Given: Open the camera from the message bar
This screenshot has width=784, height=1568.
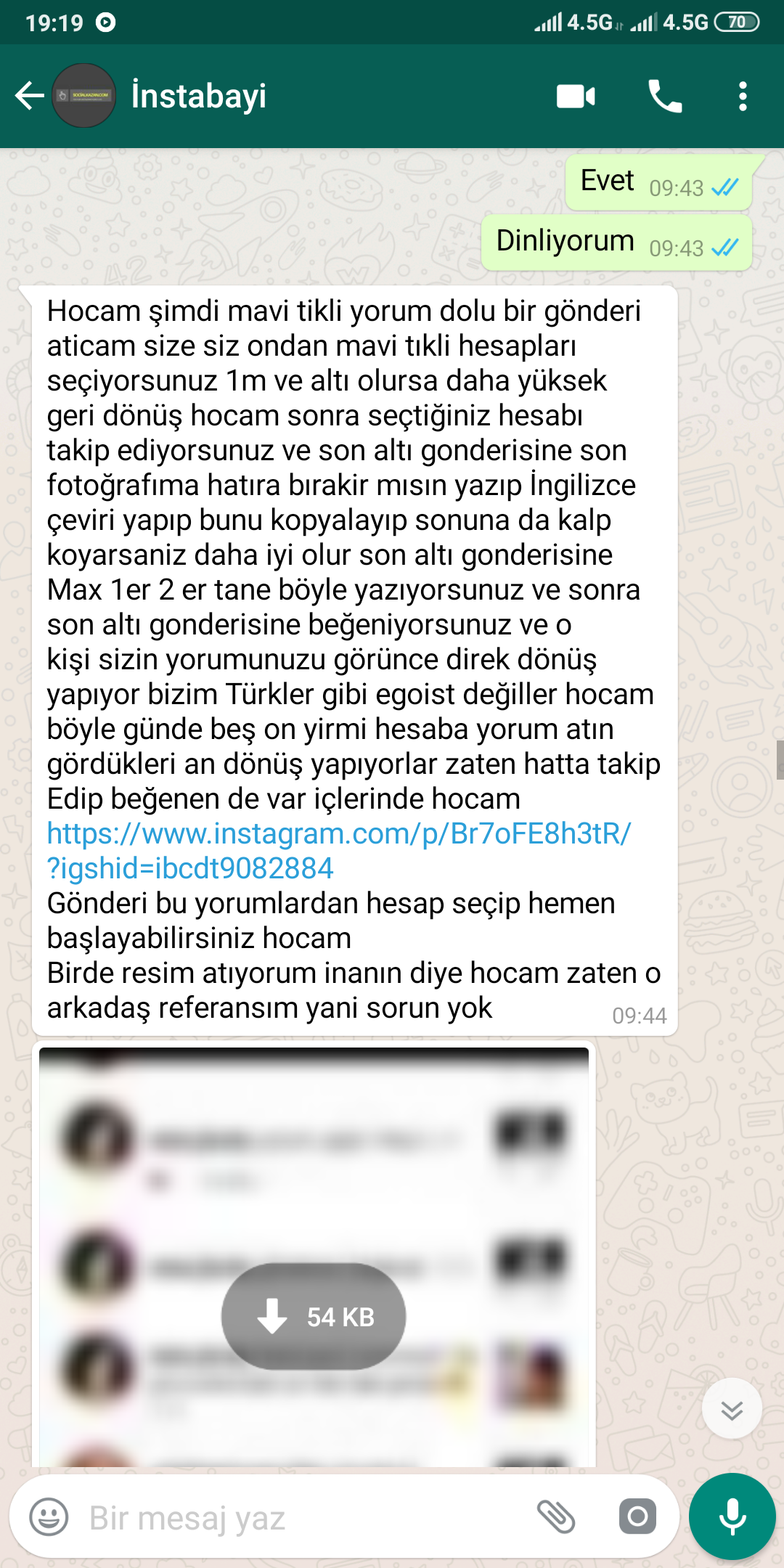Looking at the screenshot, I should [x=637, y=1517].
